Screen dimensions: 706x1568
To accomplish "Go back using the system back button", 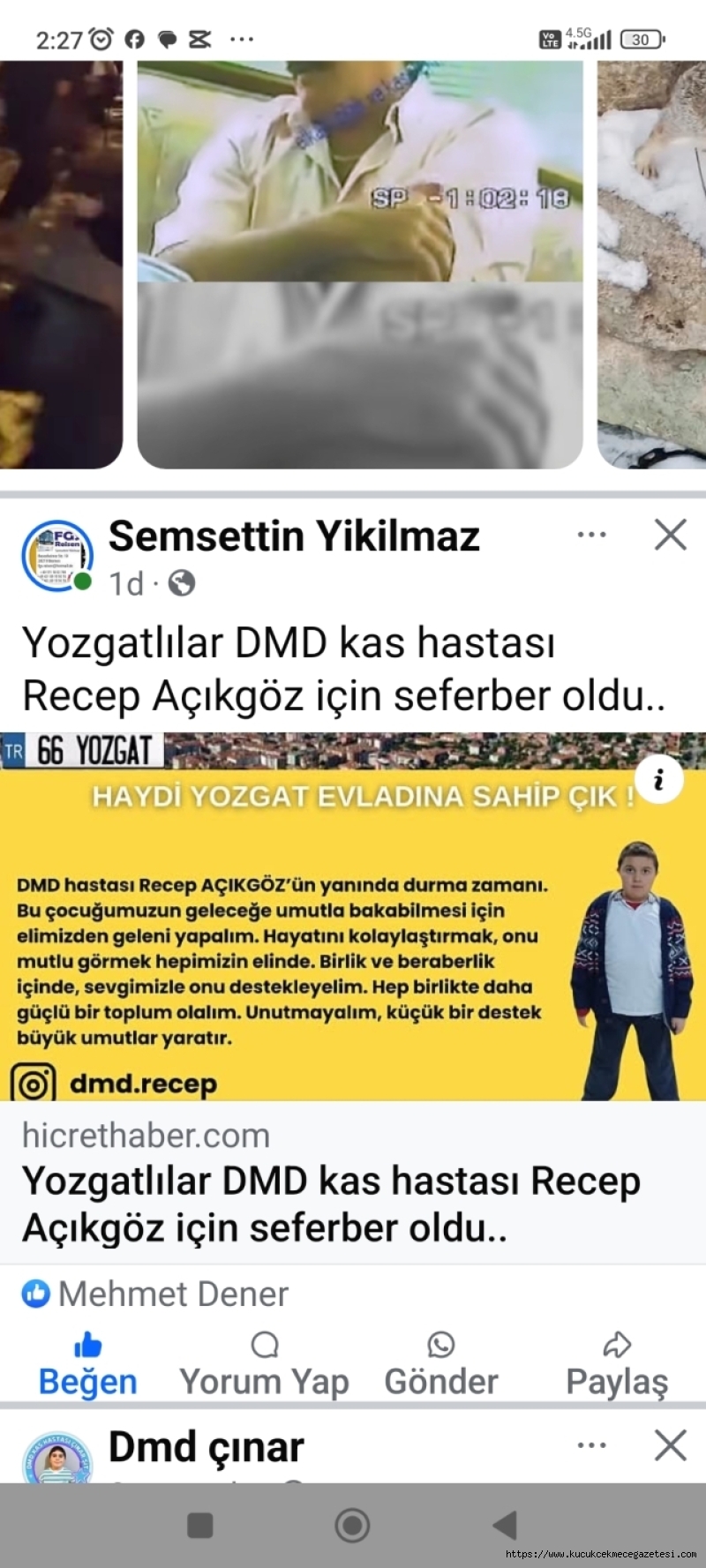I will tap(505, 1525).
